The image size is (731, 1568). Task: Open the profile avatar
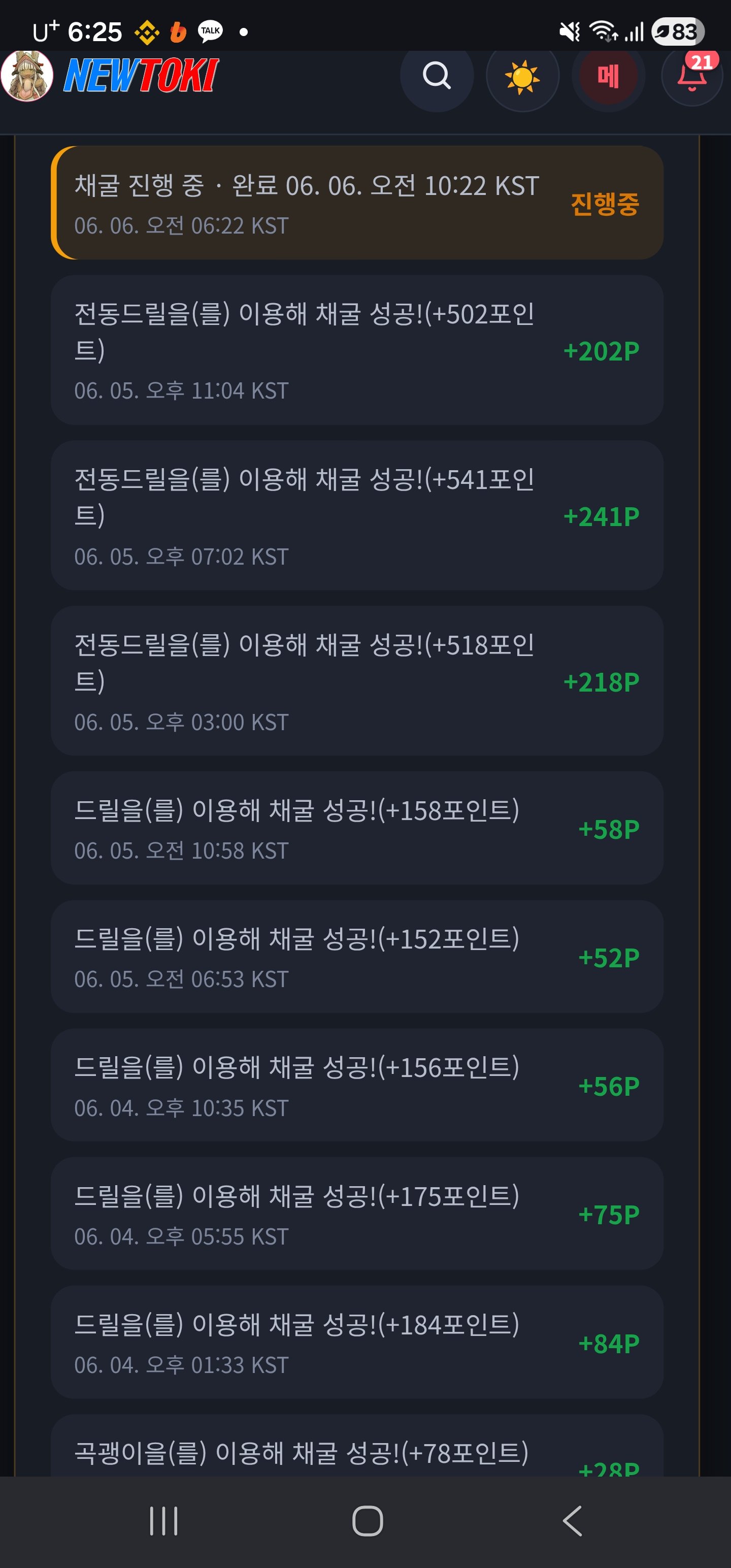(x=27, y=76)
